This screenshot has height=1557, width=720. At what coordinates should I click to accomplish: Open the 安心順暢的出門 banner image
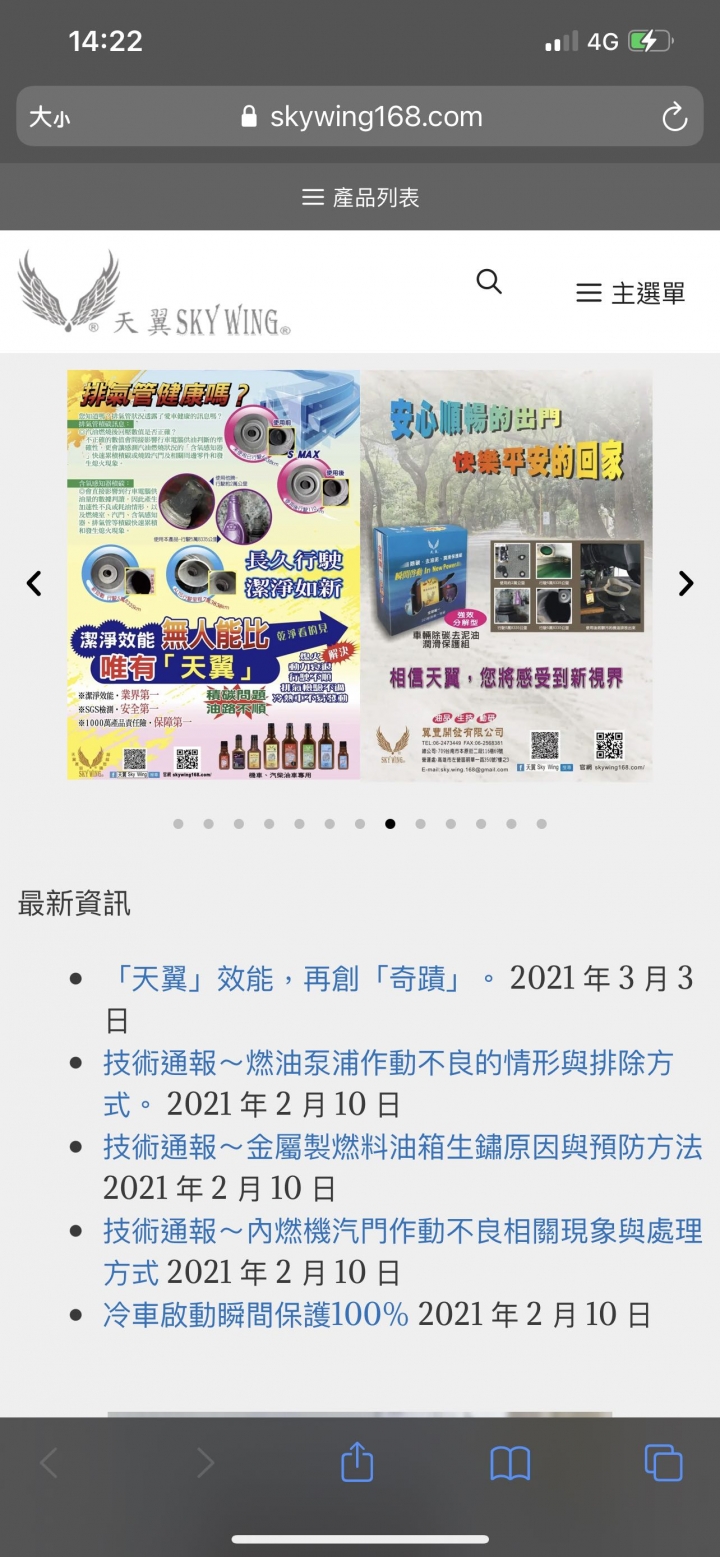click(507, 575)
